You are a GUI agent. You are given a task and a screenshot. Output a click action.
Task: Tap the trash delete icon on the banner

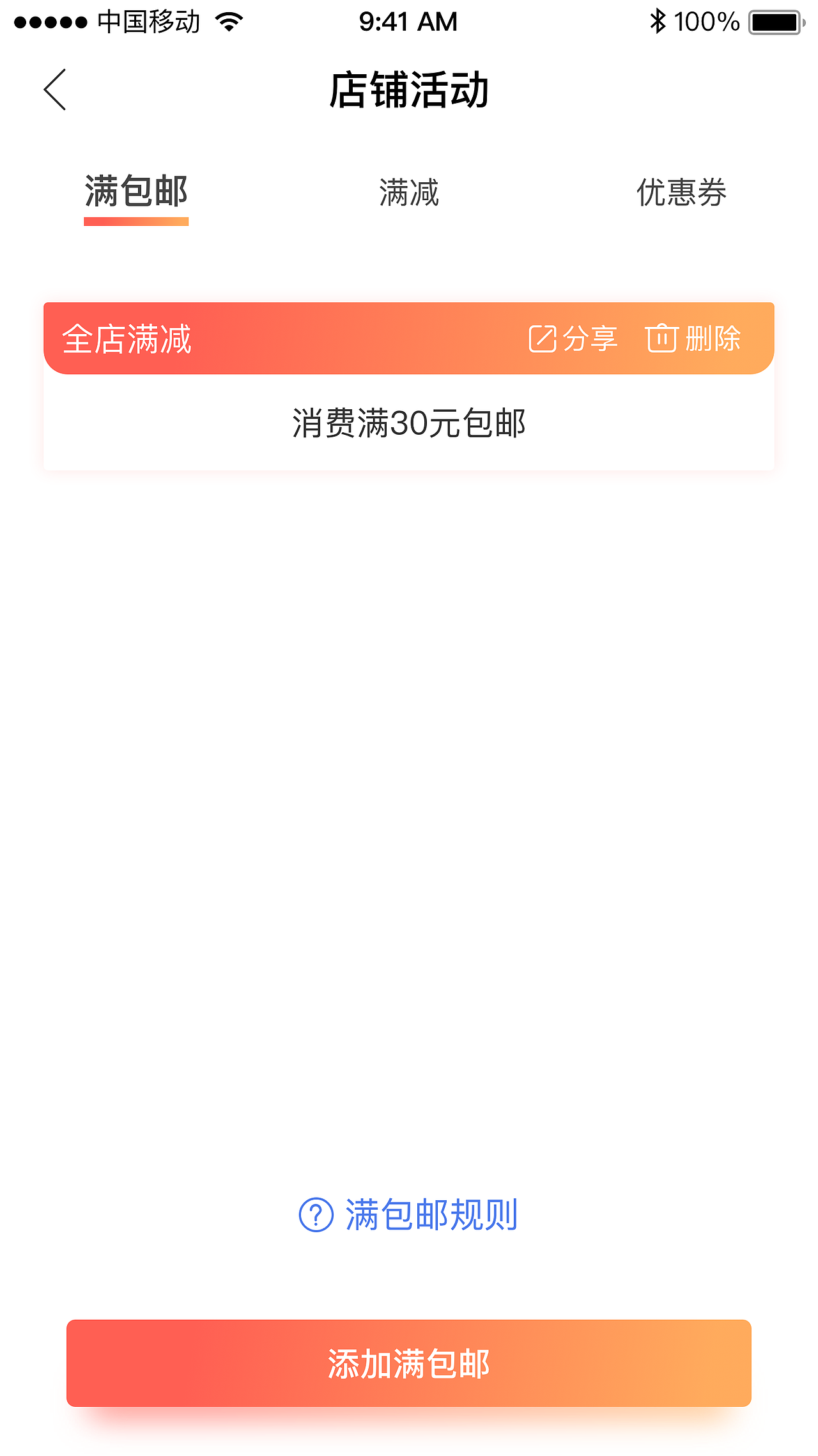(x=662, y=337)
